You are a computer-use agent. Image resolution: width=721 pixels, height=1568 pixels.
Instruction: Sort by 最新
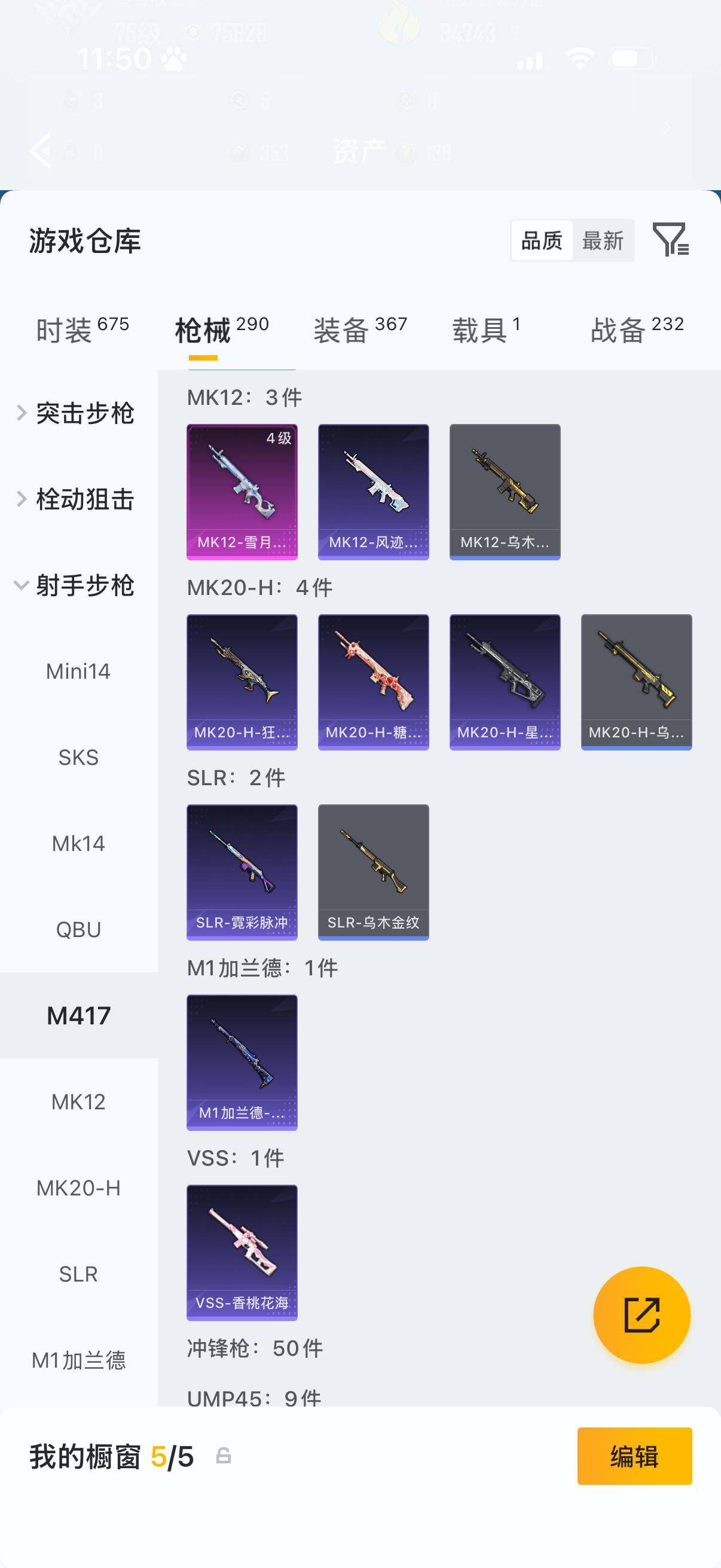[x=603, y=240]
